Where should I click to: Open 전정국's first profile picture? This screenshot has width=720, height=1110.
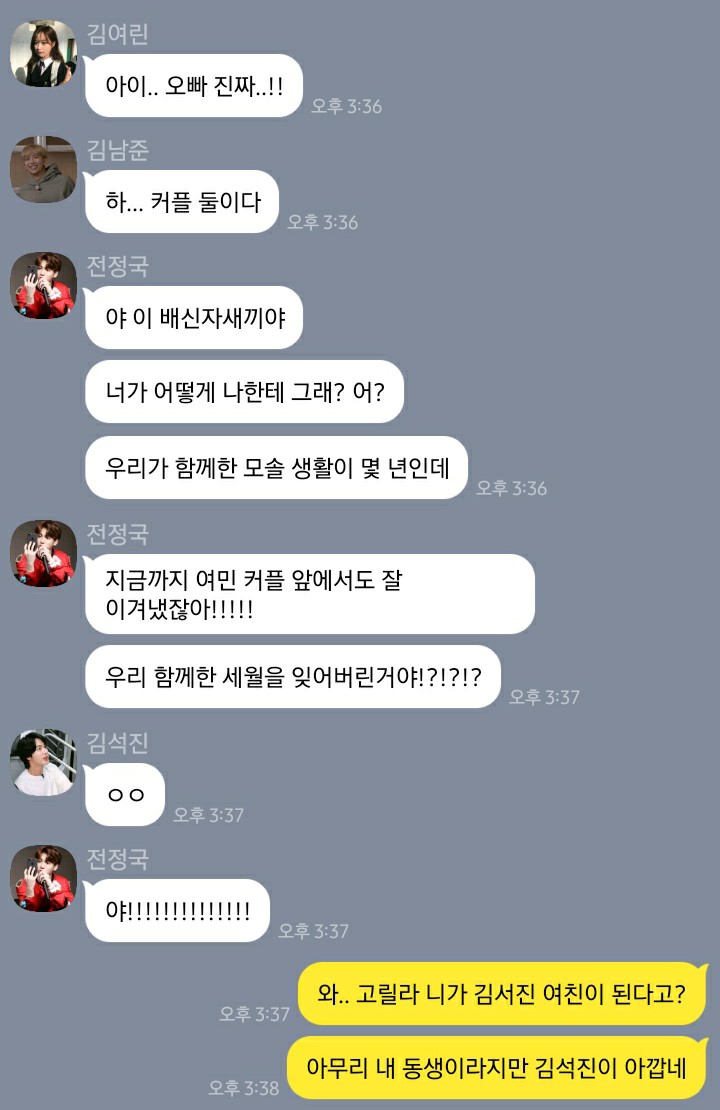point(42,285)
